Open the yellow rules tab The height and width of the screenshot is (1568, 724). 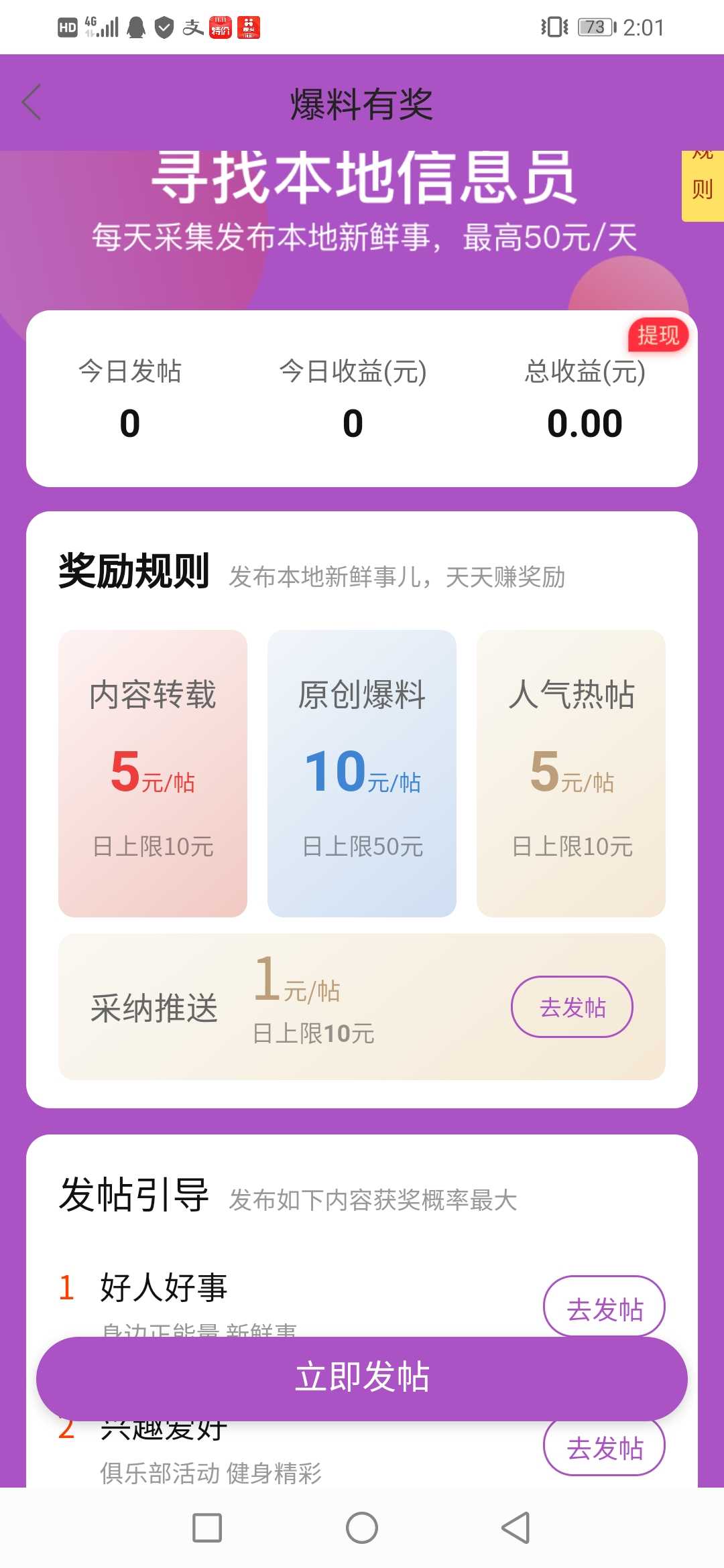703,186
